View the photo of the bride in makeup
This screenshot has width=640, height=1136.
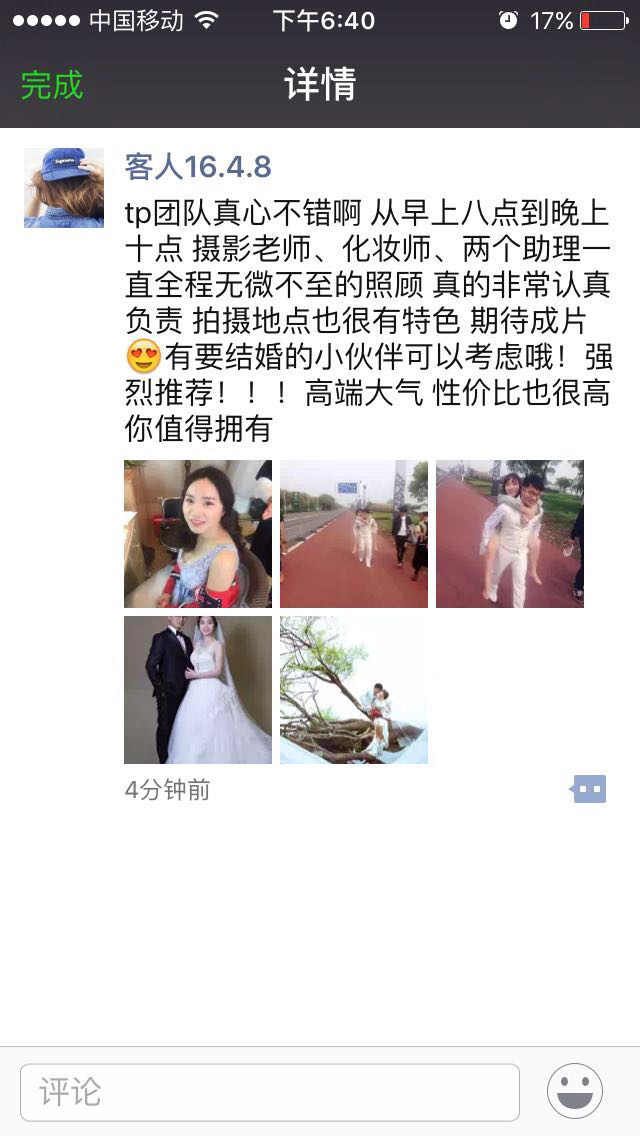[x=198, y=534]
